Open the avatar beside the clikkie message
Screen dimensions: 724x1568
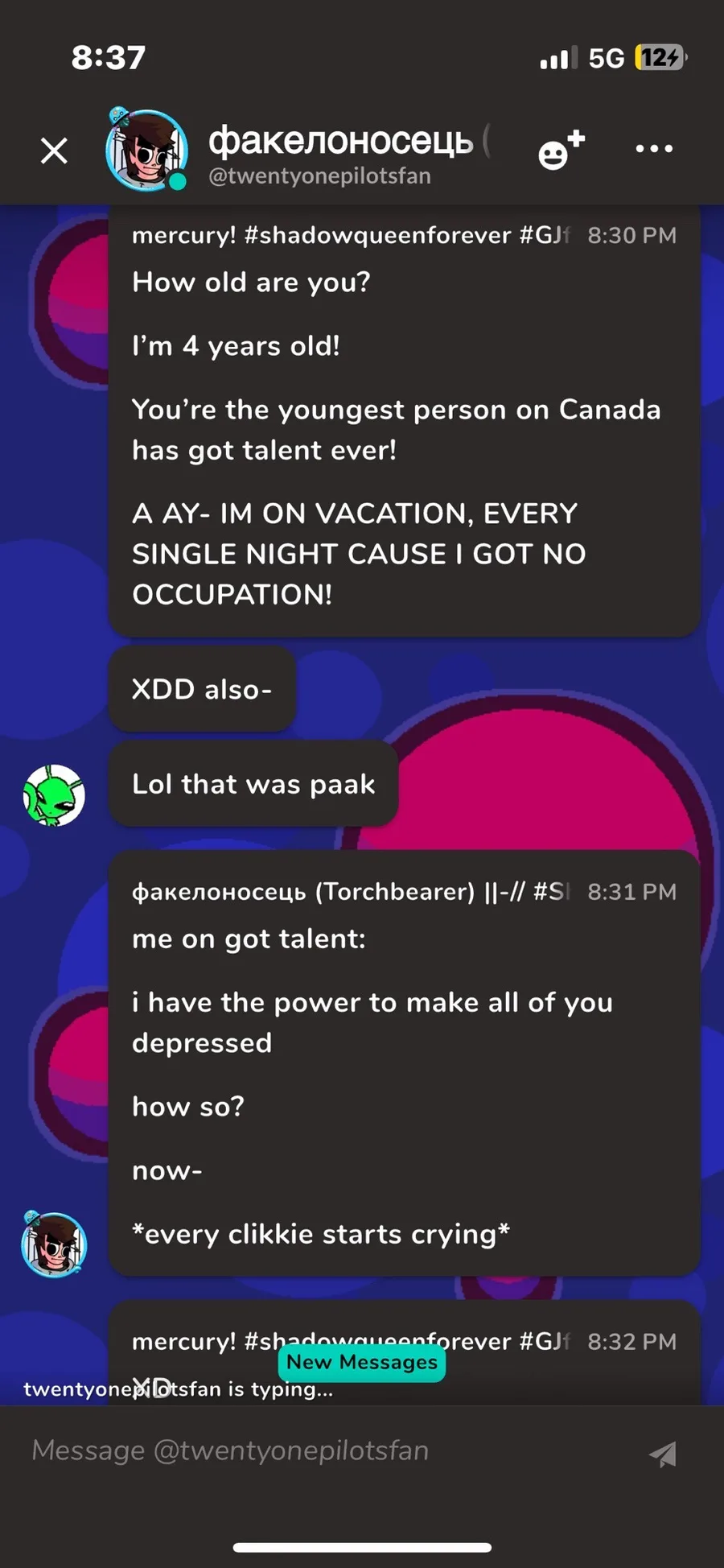click(54, 1244)
